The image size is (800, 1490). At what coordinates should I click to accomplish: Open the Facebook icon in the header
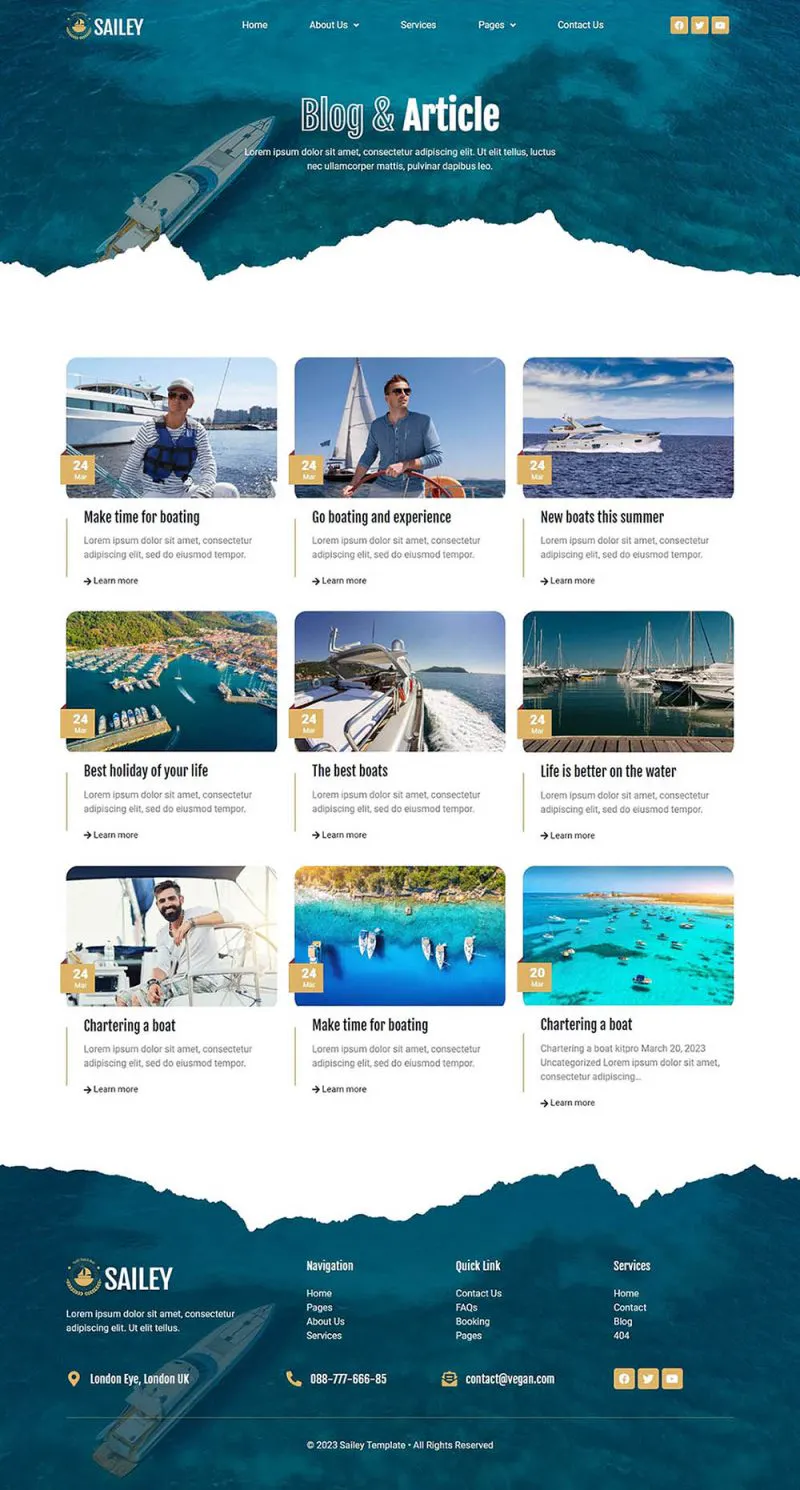[679, 25]
